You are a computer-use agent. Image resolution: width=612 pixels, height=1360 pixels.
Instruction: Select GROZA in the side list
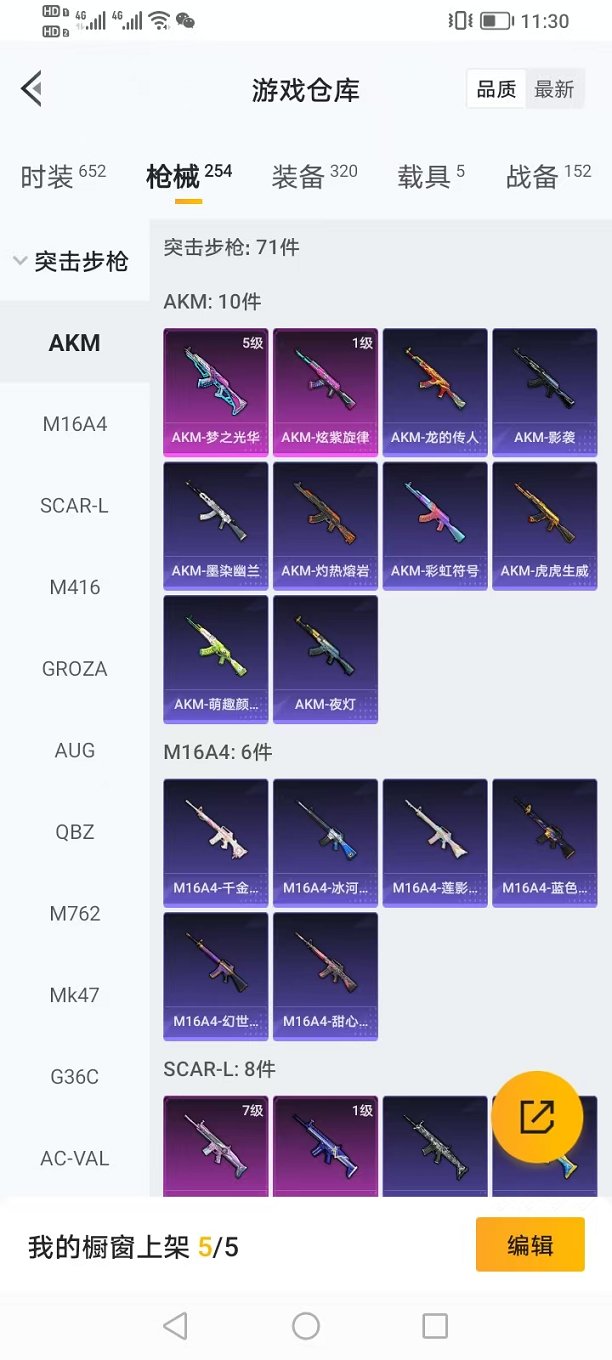point(75,669)
